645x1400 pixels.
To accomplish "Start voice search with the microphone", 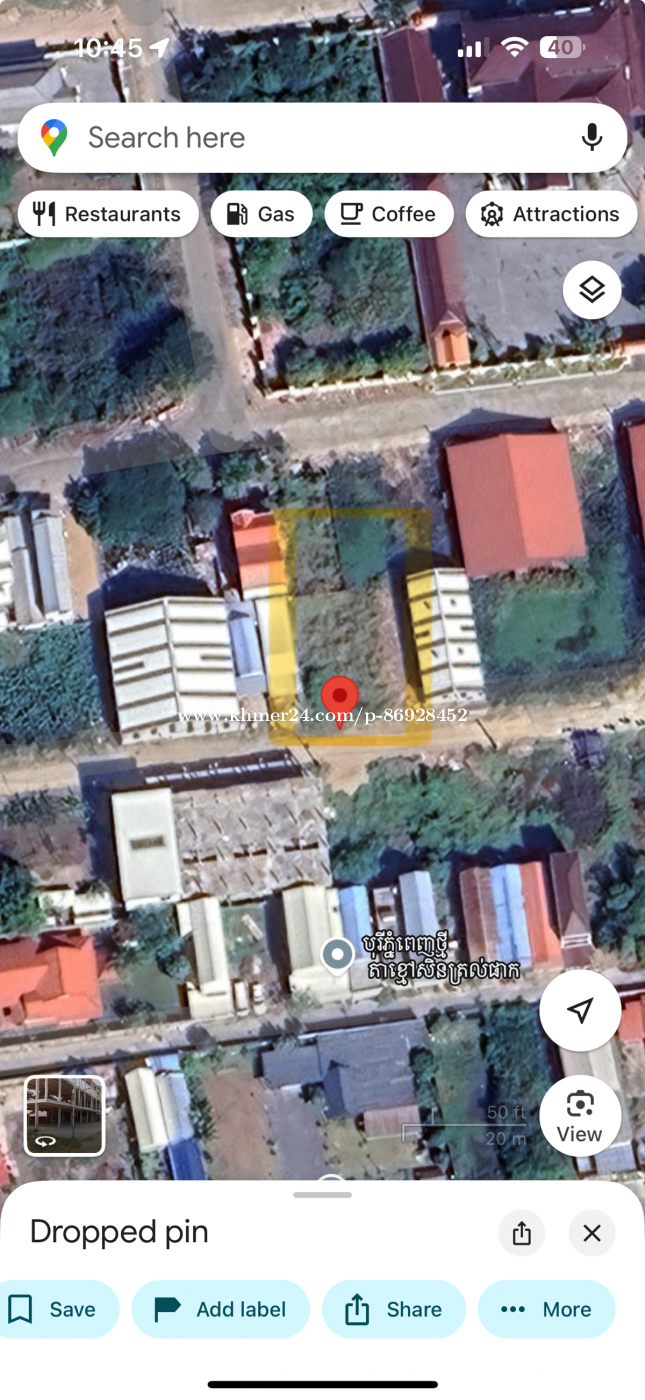I will [x=592, y=138].
